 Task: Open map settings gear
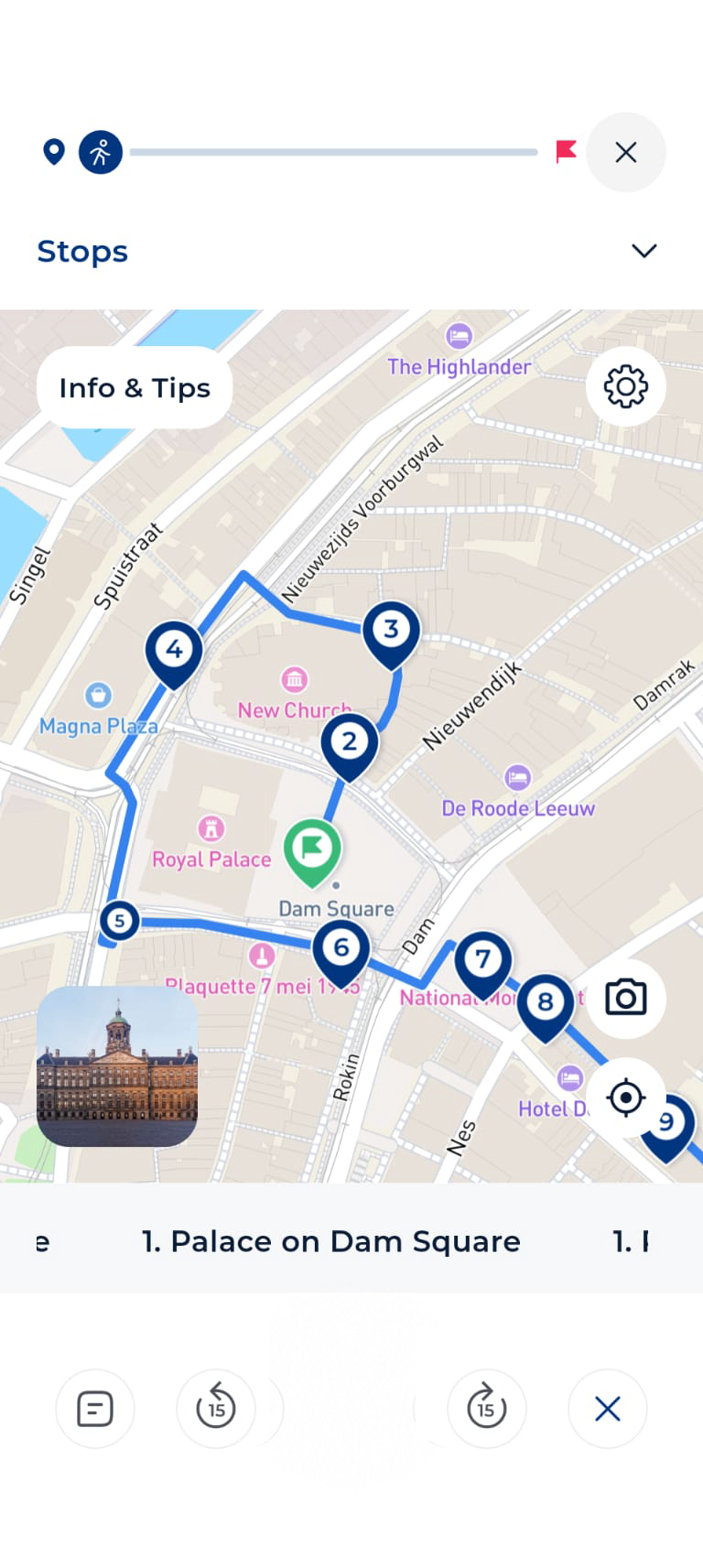coord(626,386)
